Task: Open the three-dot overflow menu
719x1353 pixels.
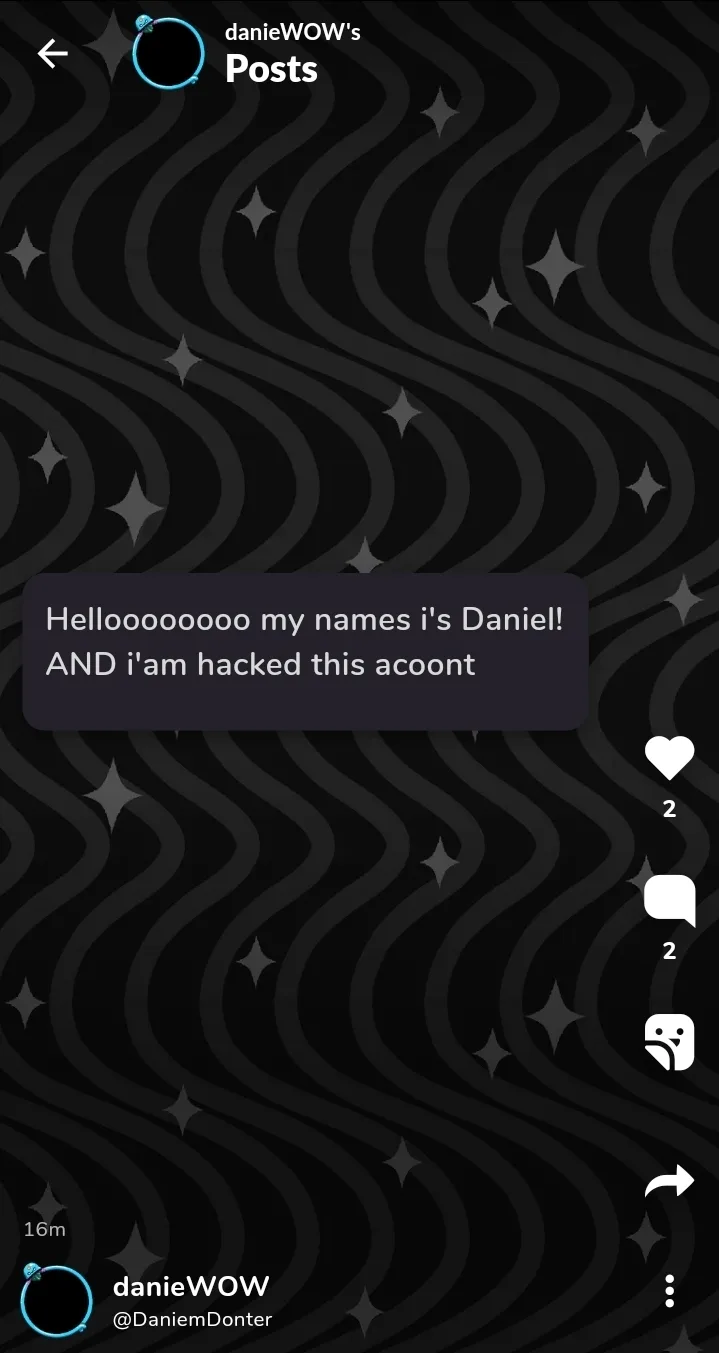Action: click(x=669, y=1291)
